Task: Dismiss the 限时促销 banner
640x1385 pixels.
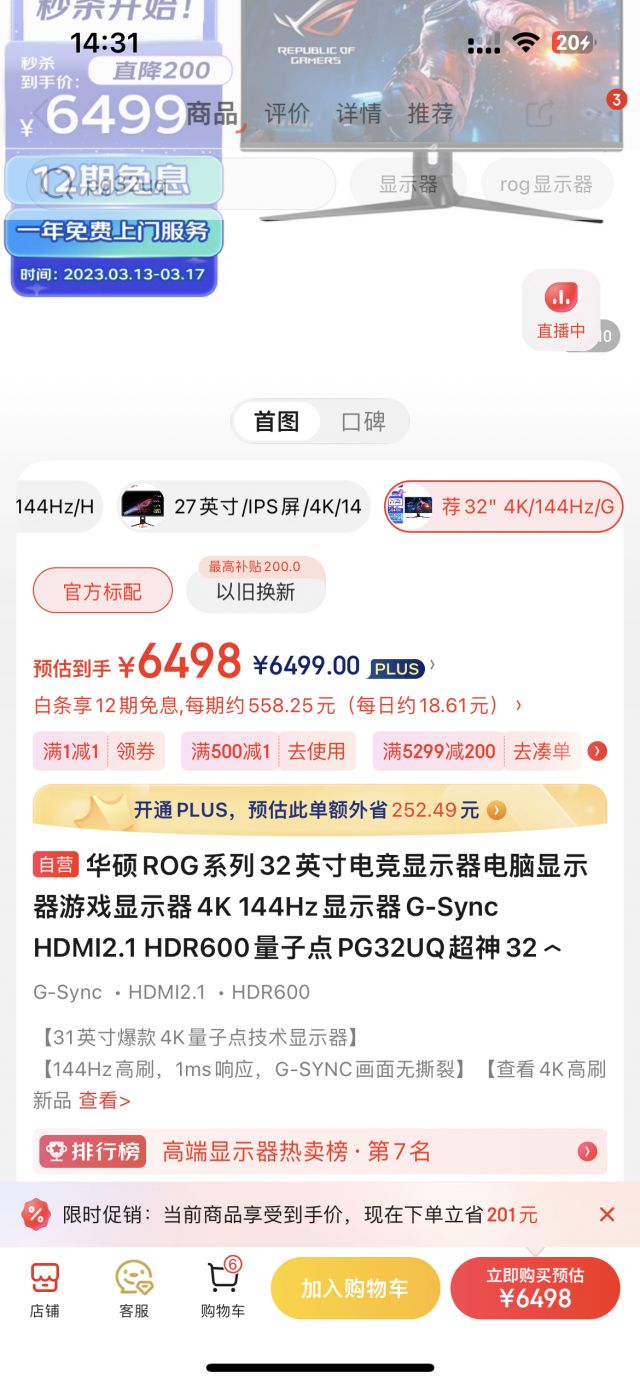Action: pyautogui.click(x=607, y=1214)
